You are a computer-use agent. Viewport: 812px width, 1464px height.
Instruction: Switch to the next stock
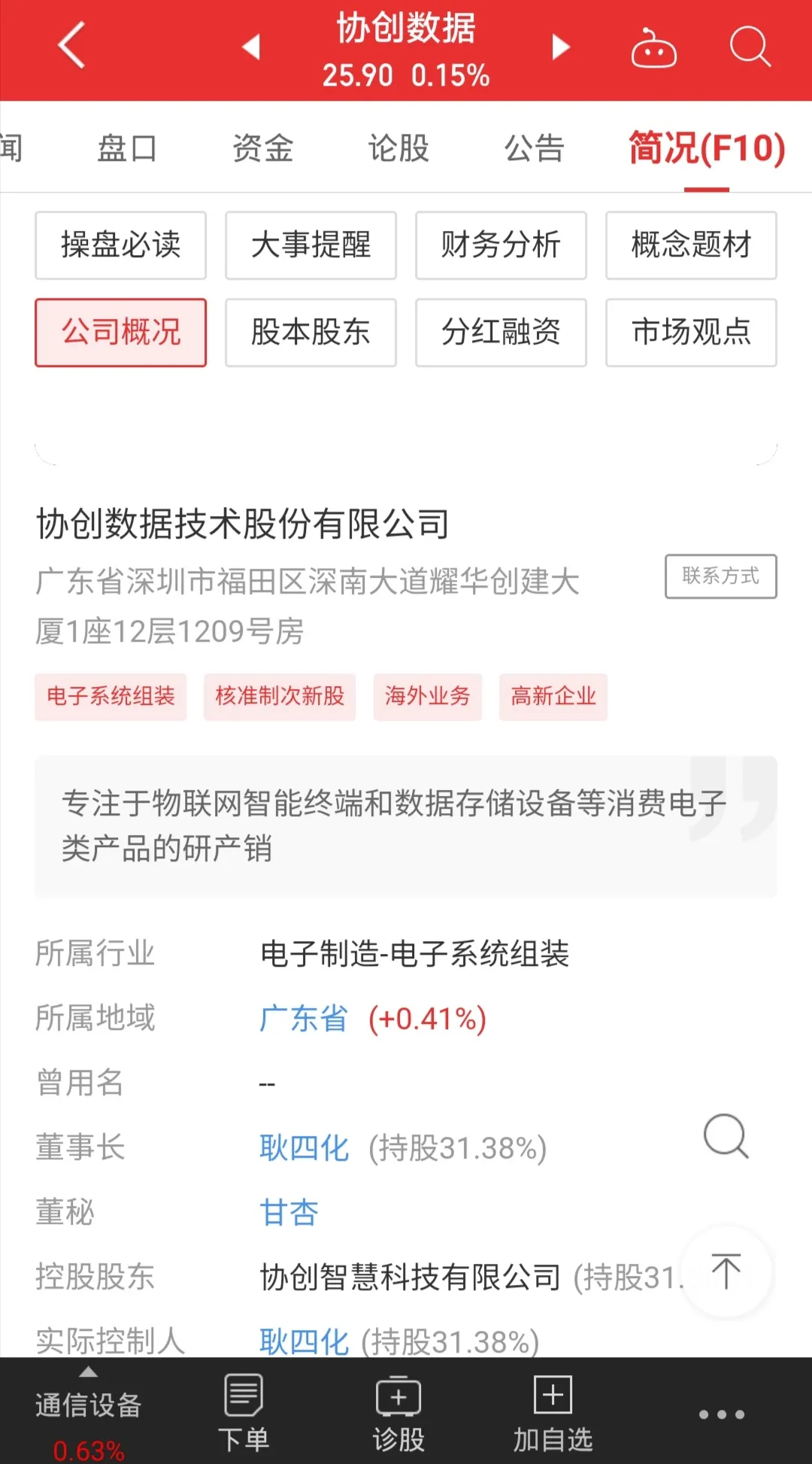tap(561, 47)
